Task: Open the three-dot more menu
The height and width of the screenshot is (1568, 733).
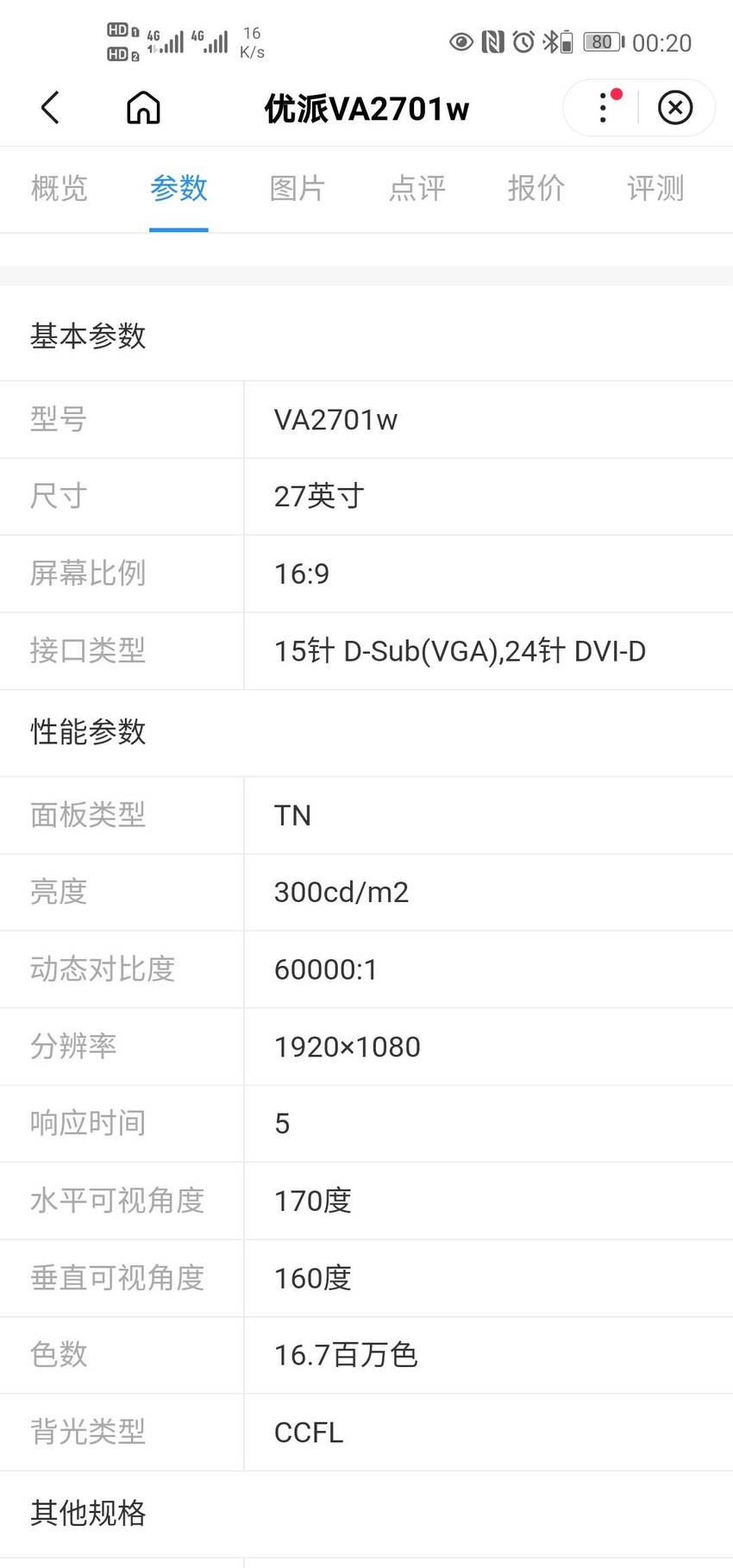Action: point(603,108)
